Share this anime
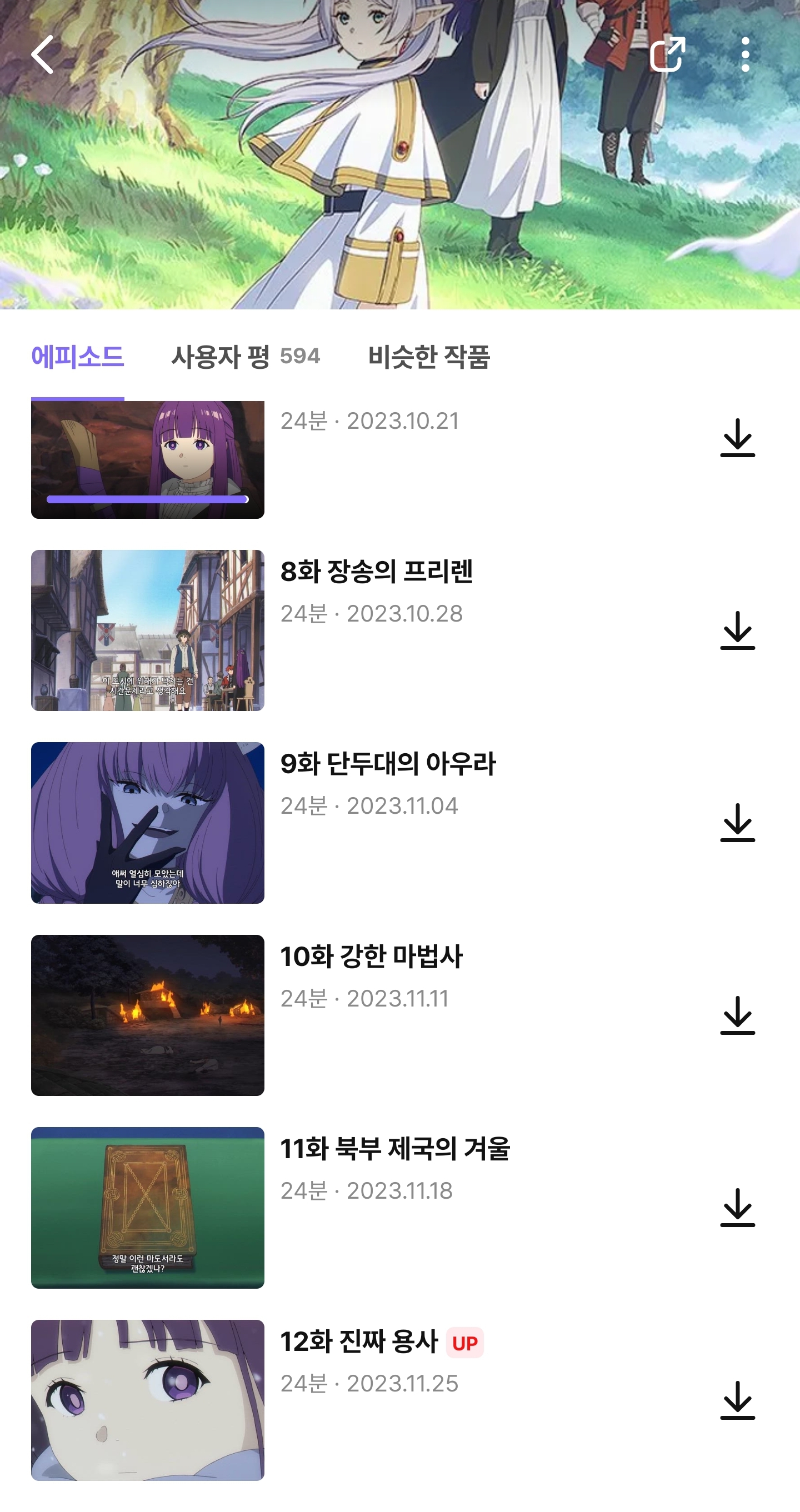800x1512 pixels. [667, 54]
